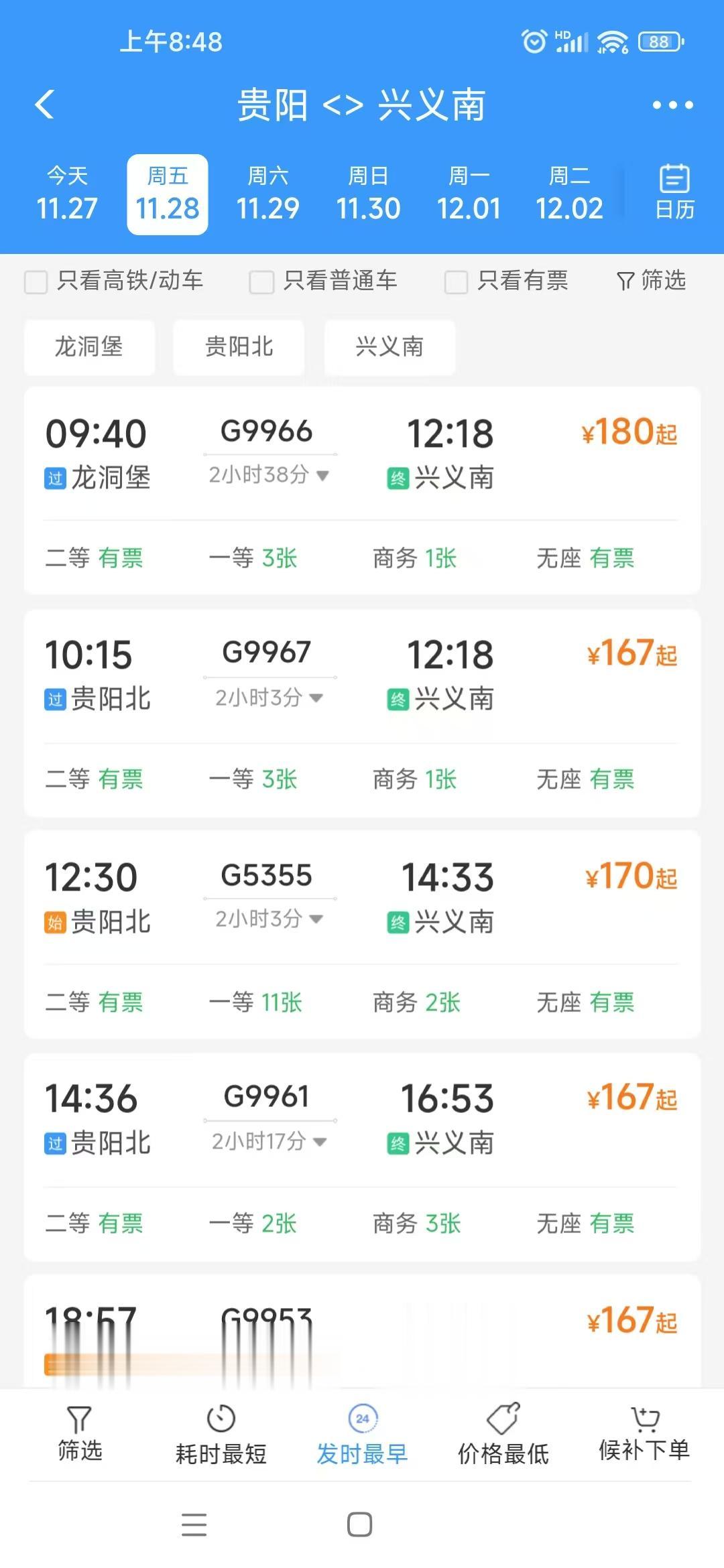The image size is (724, 1568).
Task: Open the three-dot overflow menu
Action: pyautogui.click(x=672, y=105)
